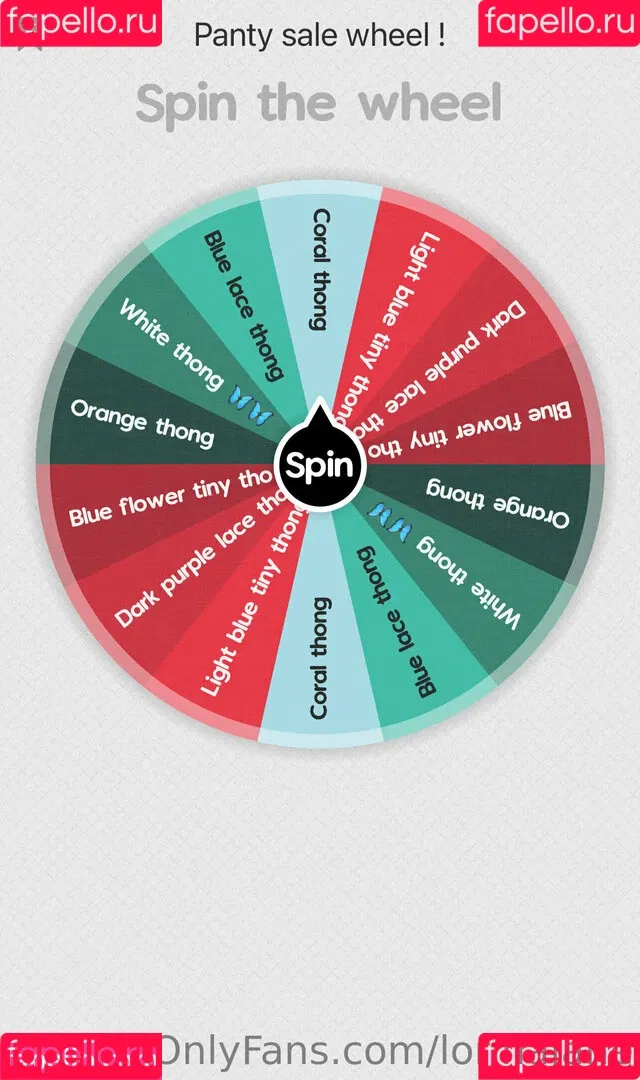Tap the Spin button at the wheel center
The width and height of the screenshot is (640, 1080).
click(x=319, y=467)
